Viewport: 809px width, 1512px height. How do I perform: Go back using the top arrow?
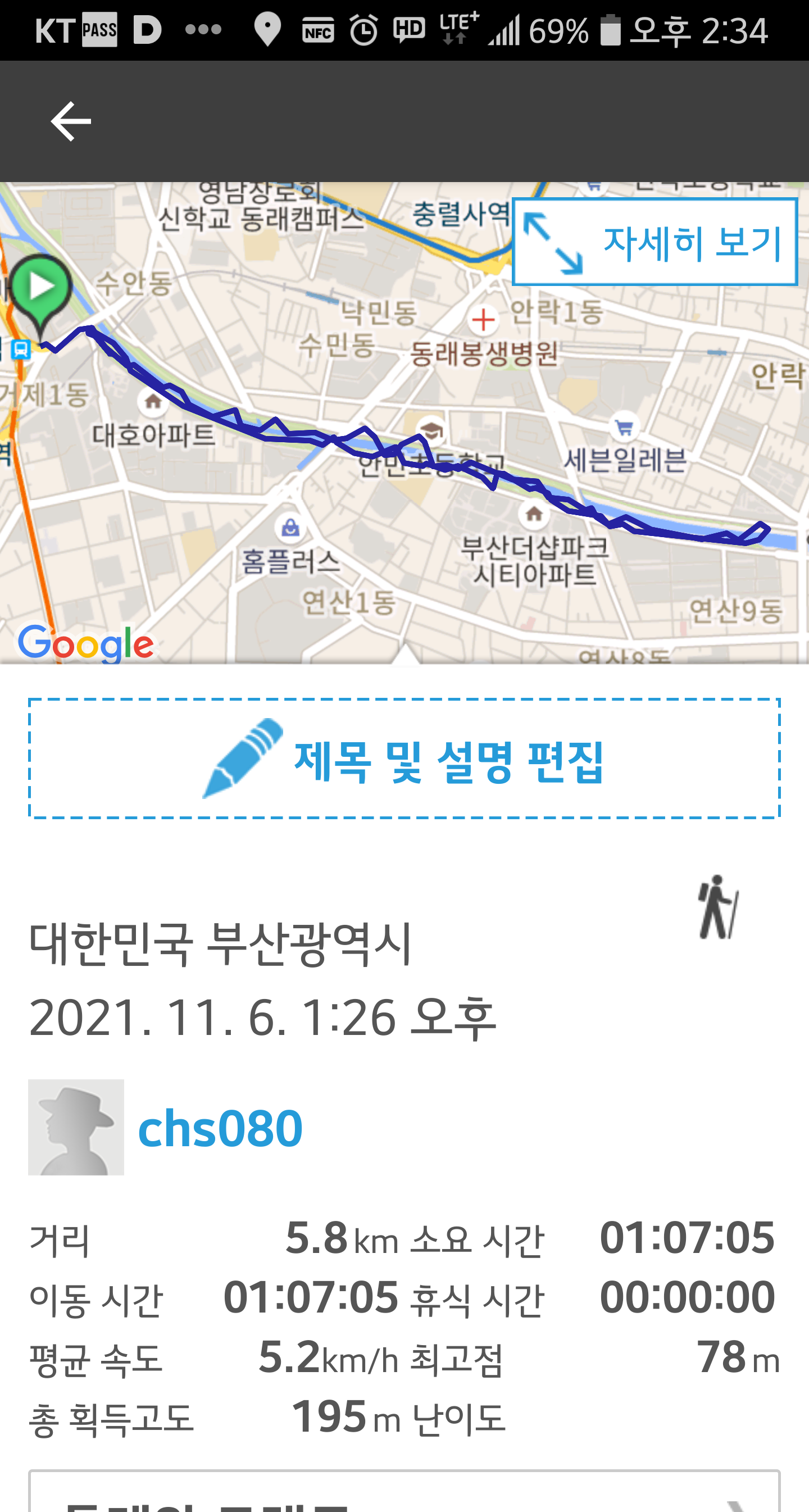[x=70, y=121]
